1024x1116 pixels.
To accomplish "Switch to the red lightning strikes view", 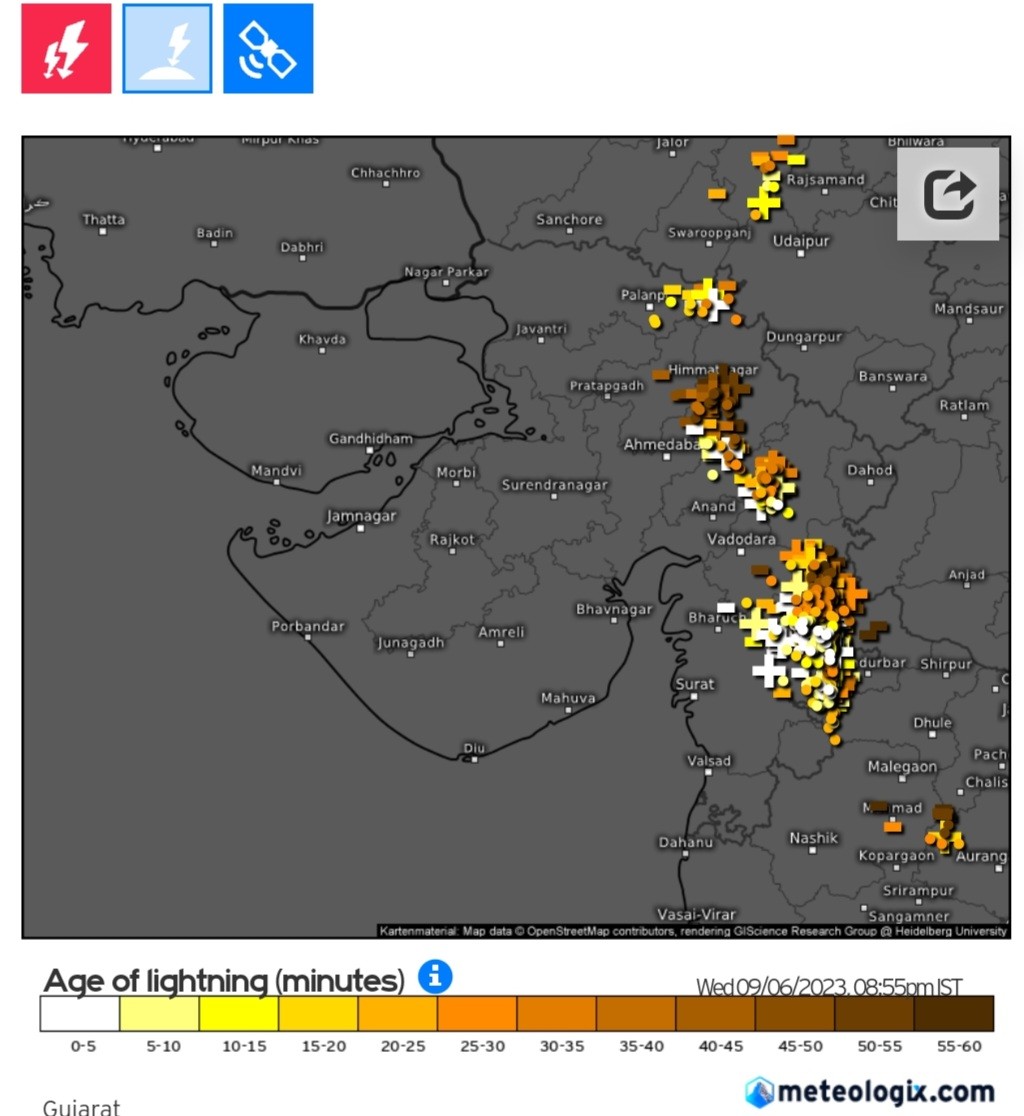I will [66, 48].
